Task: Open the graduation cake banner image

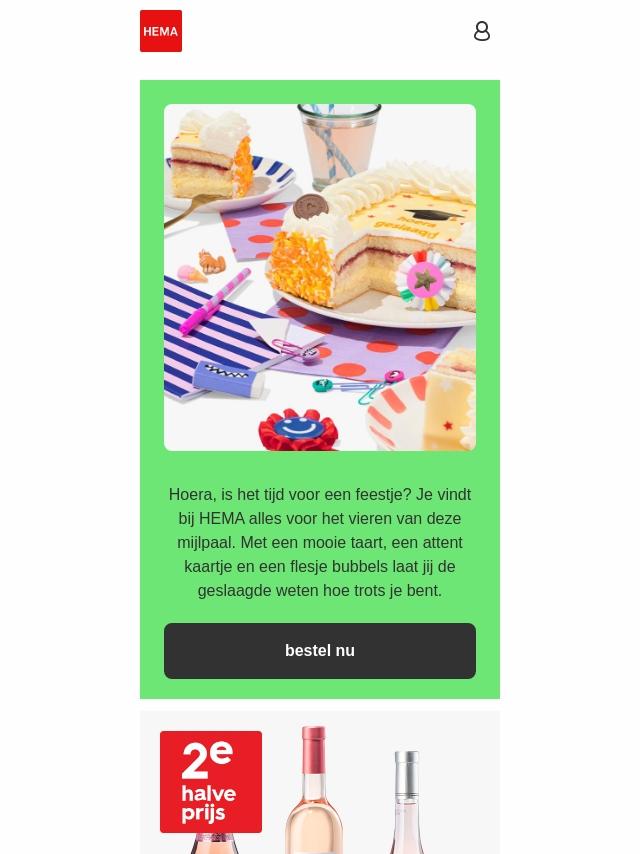Action: coord(320,277)
